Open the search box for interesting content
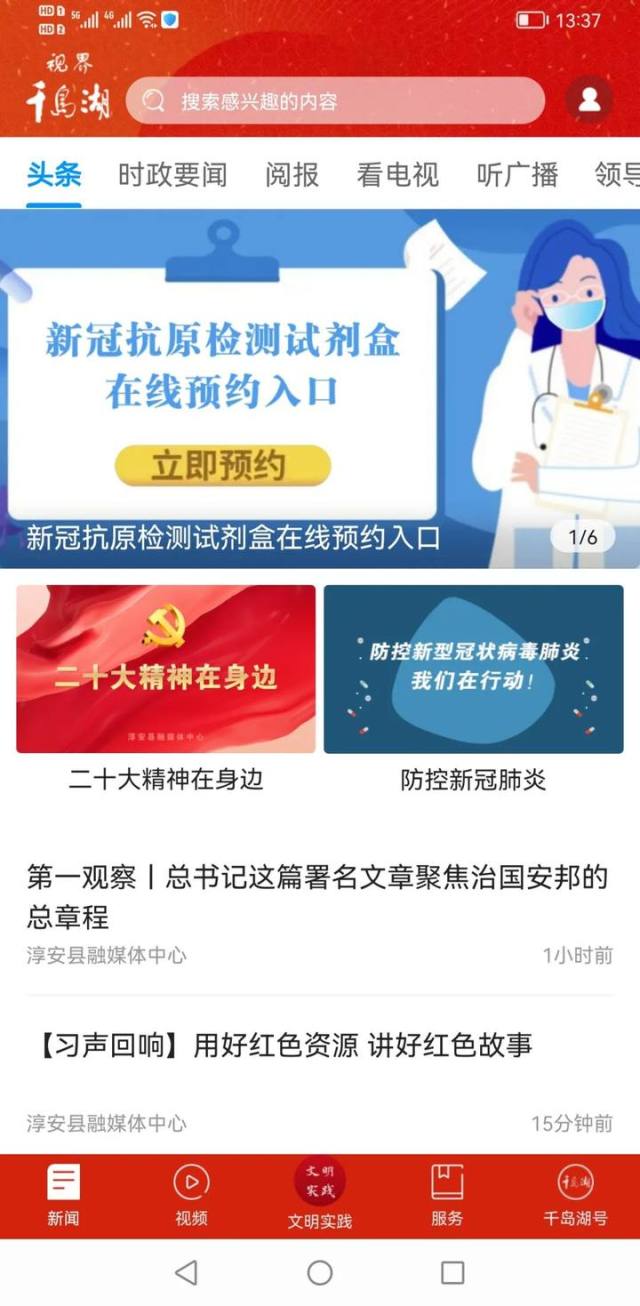The image size is (640, 1306). coord(335,101)
